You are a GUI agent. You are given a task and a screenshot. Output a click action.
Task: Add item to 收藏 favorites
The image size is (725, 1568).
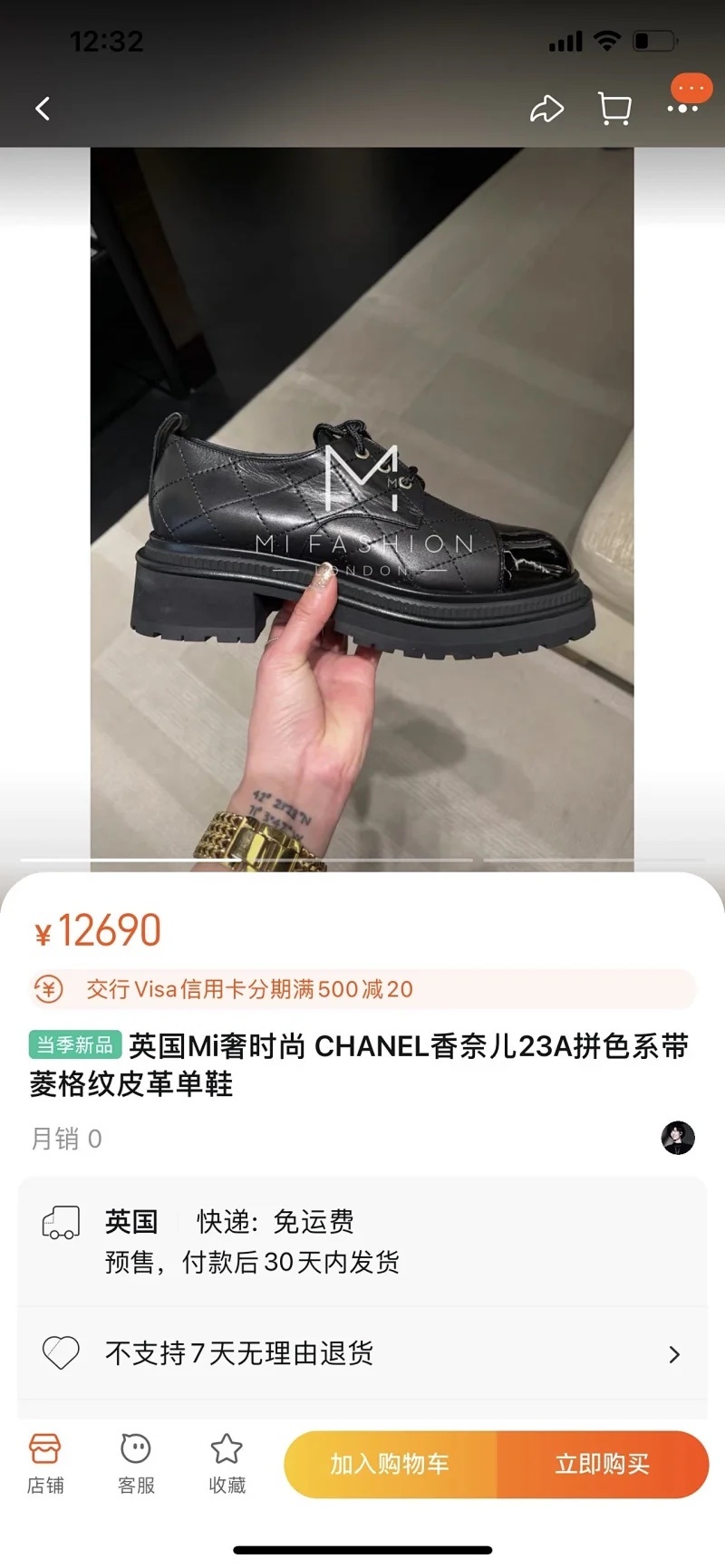[x=227, y=1464]
